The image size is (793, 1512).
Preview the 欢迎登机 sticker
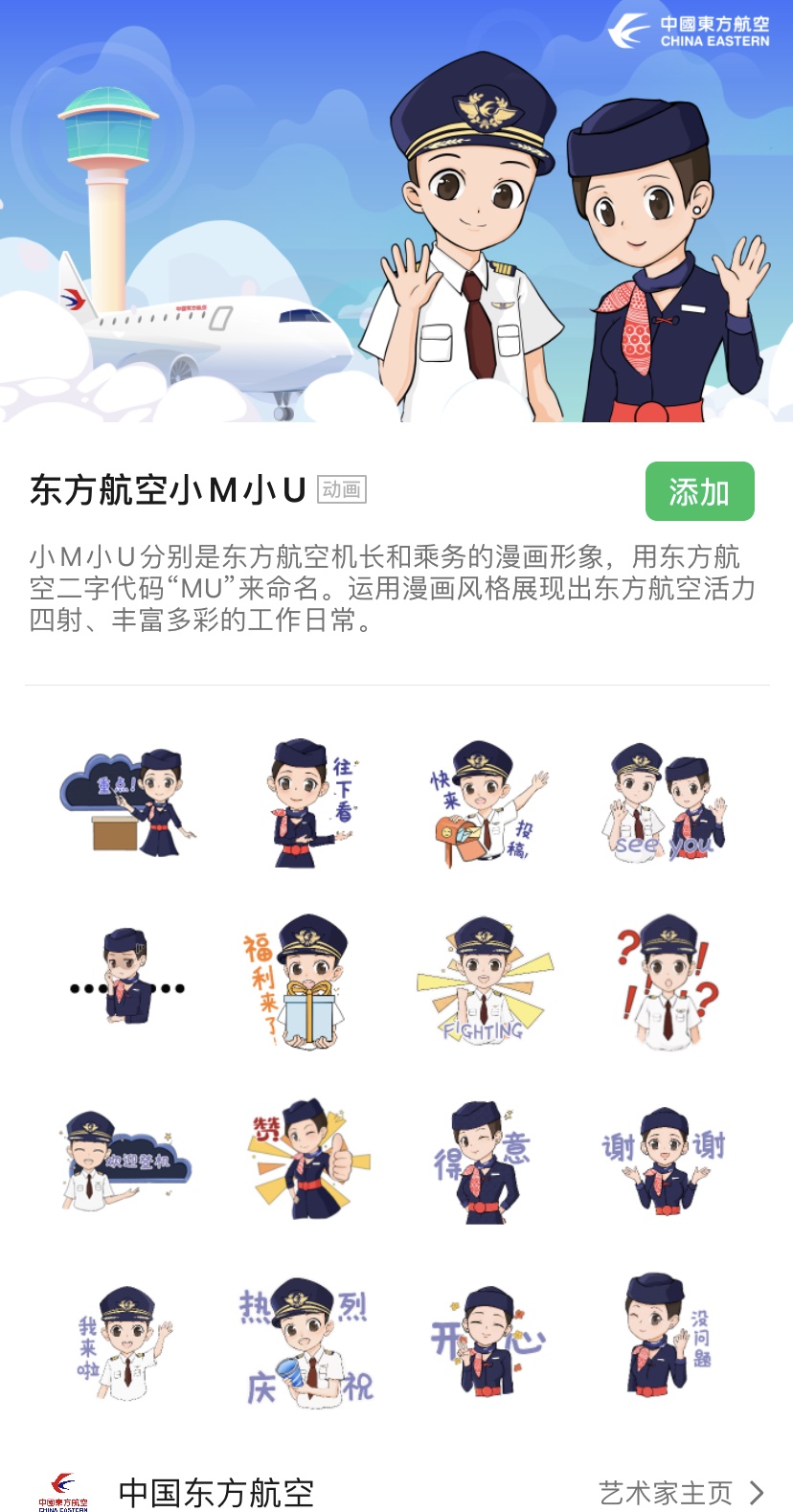coord(125,1161)
